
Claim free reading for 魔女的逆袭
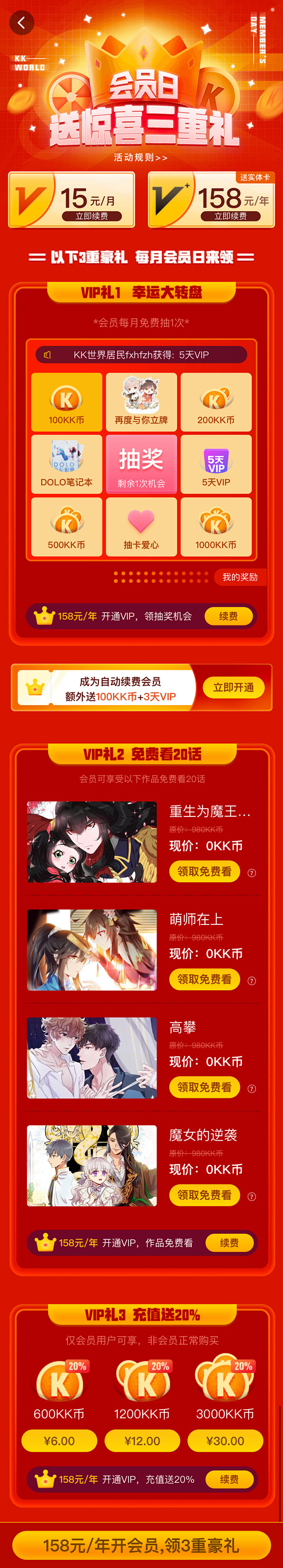click(x=204, y=1195)
